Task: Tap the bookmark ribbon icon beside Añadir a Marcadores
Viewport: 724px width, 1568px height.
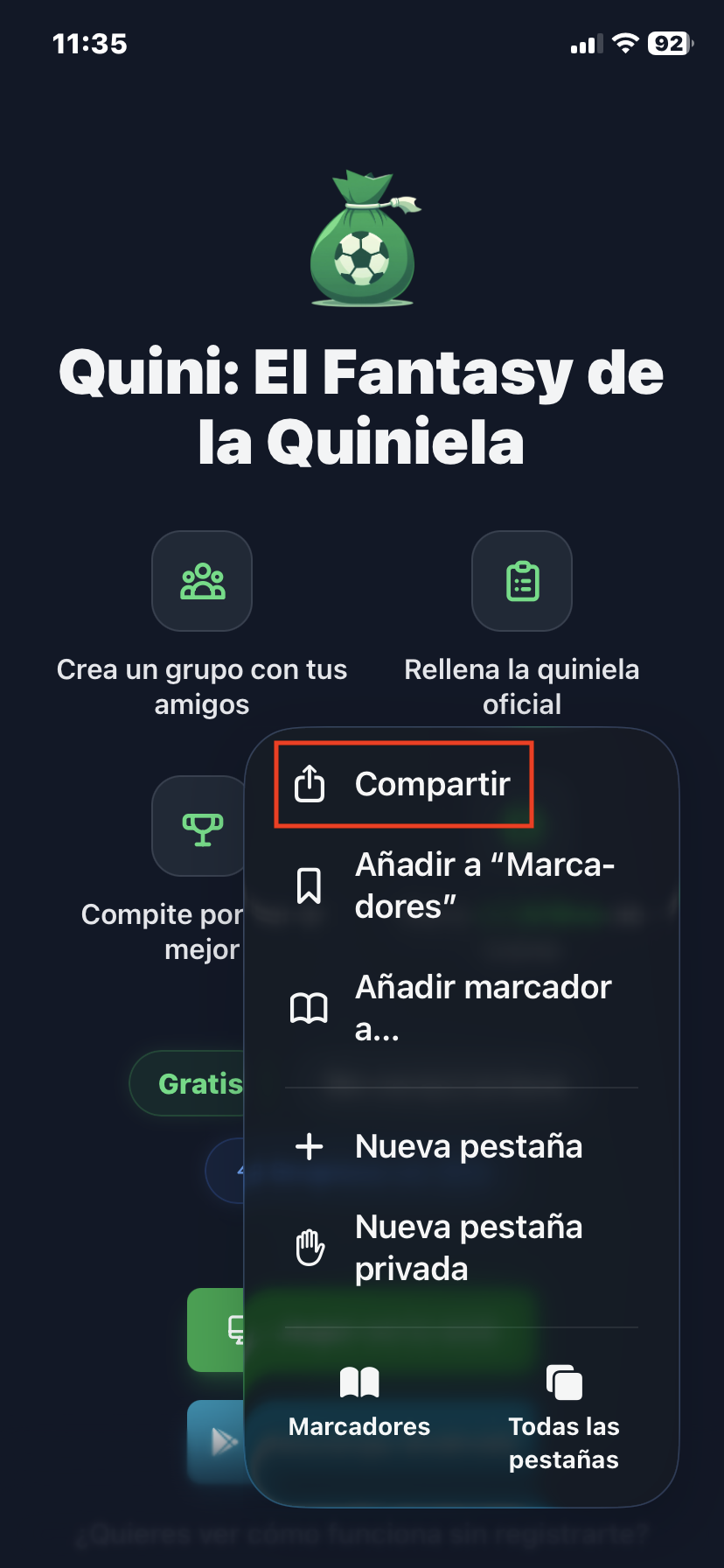Action: (x=310, y=885)
